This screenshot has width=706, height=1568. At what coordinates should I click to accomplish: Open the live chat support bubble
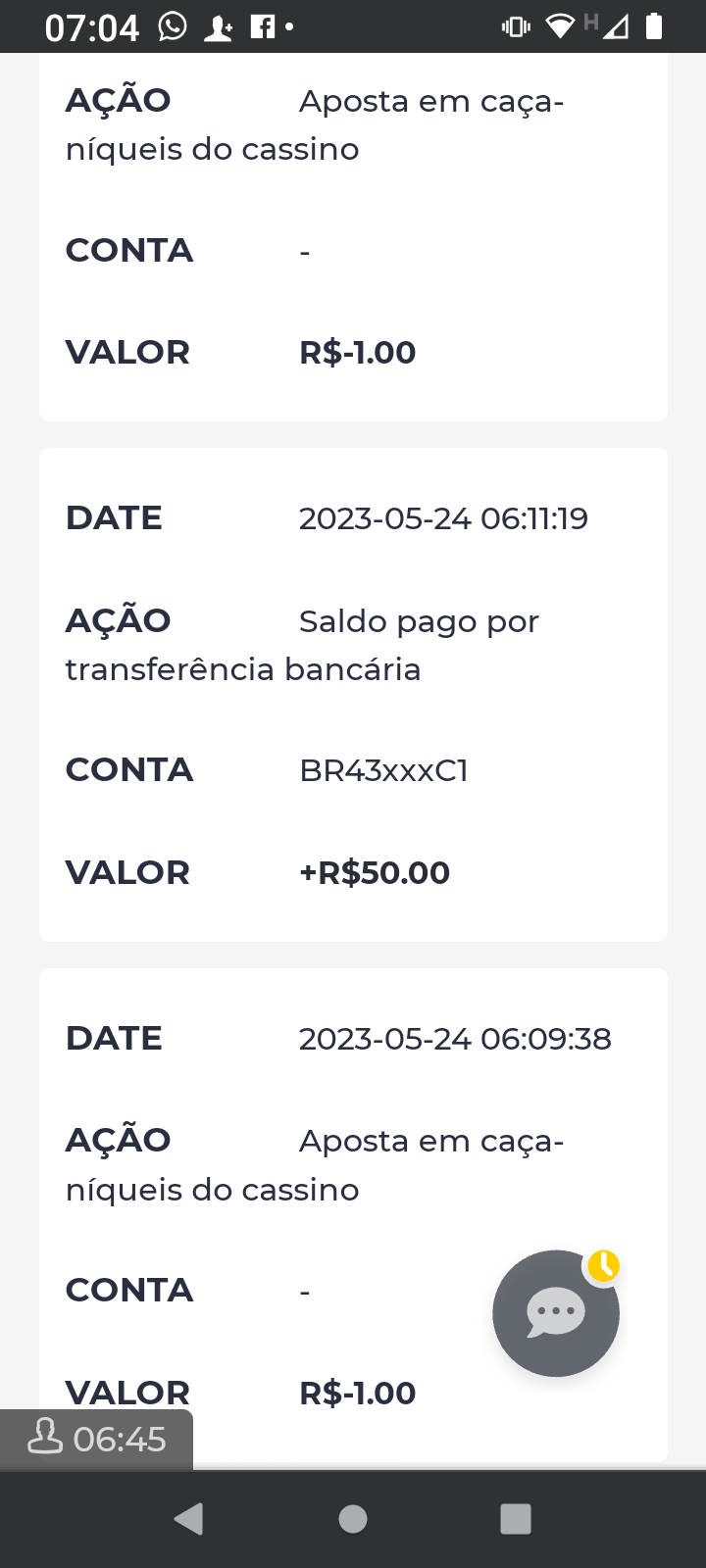point(556,1313)
